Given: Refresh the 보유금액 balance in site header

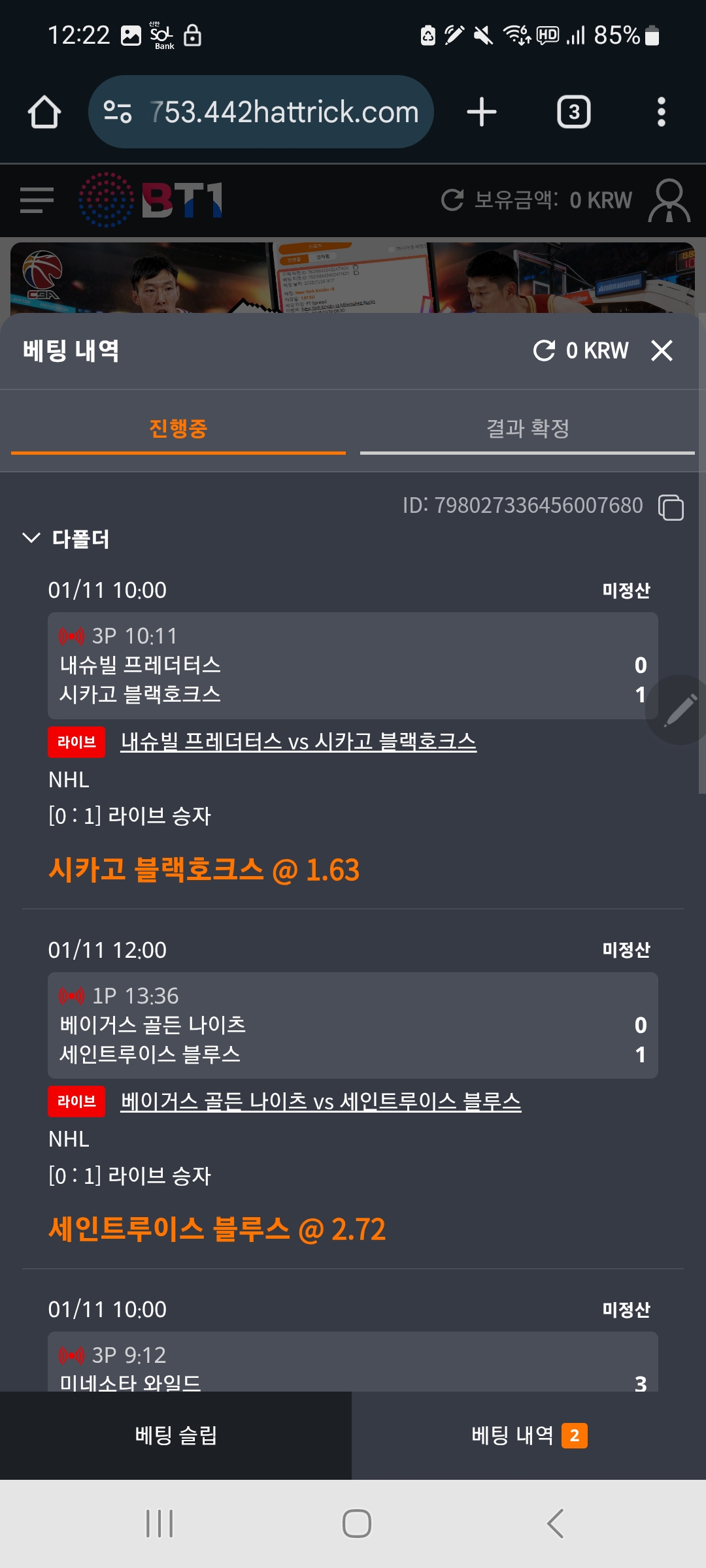Looking at the screenshot, I should [x=452, y=200].
